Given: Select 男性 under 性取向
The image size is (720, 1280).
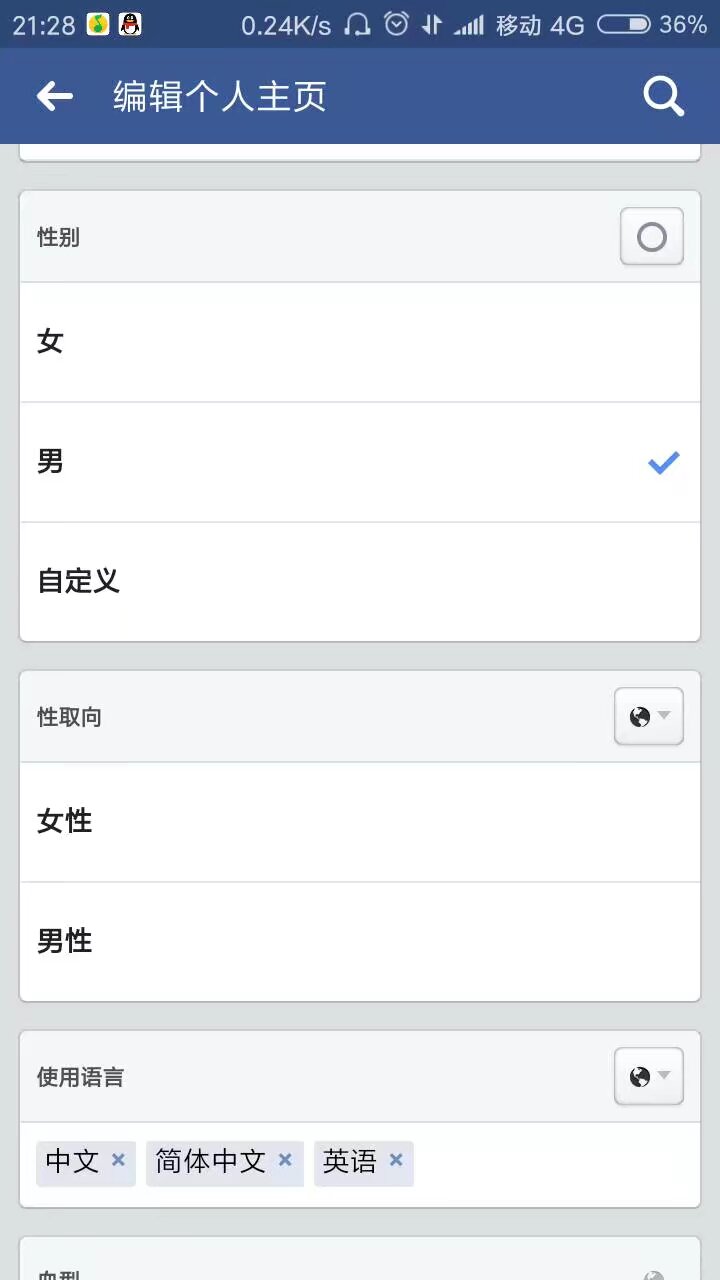Looking at the screenshot, I should [x=360, y=941].
